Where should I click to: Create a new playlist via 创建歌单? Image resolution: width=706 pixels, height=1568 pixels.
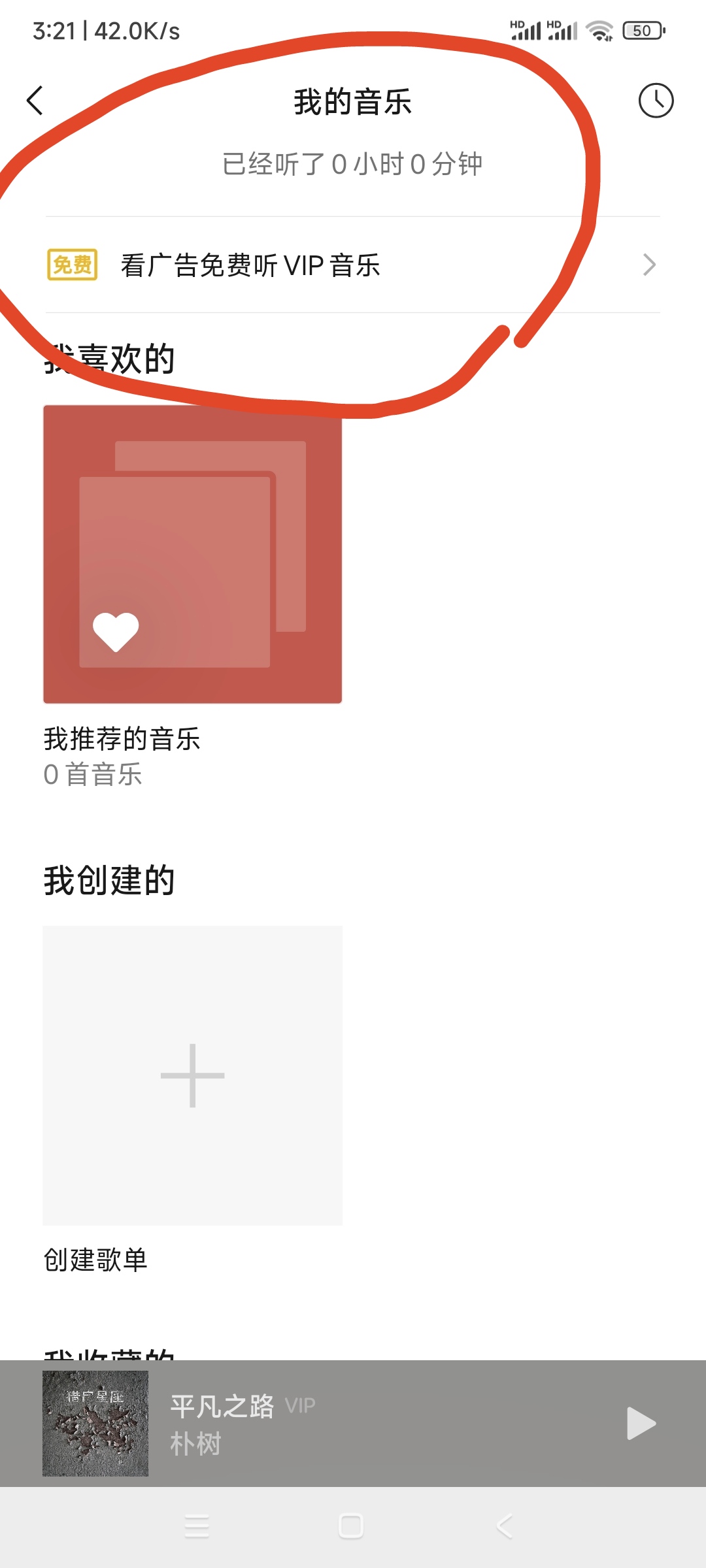click(x=193, y=1075)
